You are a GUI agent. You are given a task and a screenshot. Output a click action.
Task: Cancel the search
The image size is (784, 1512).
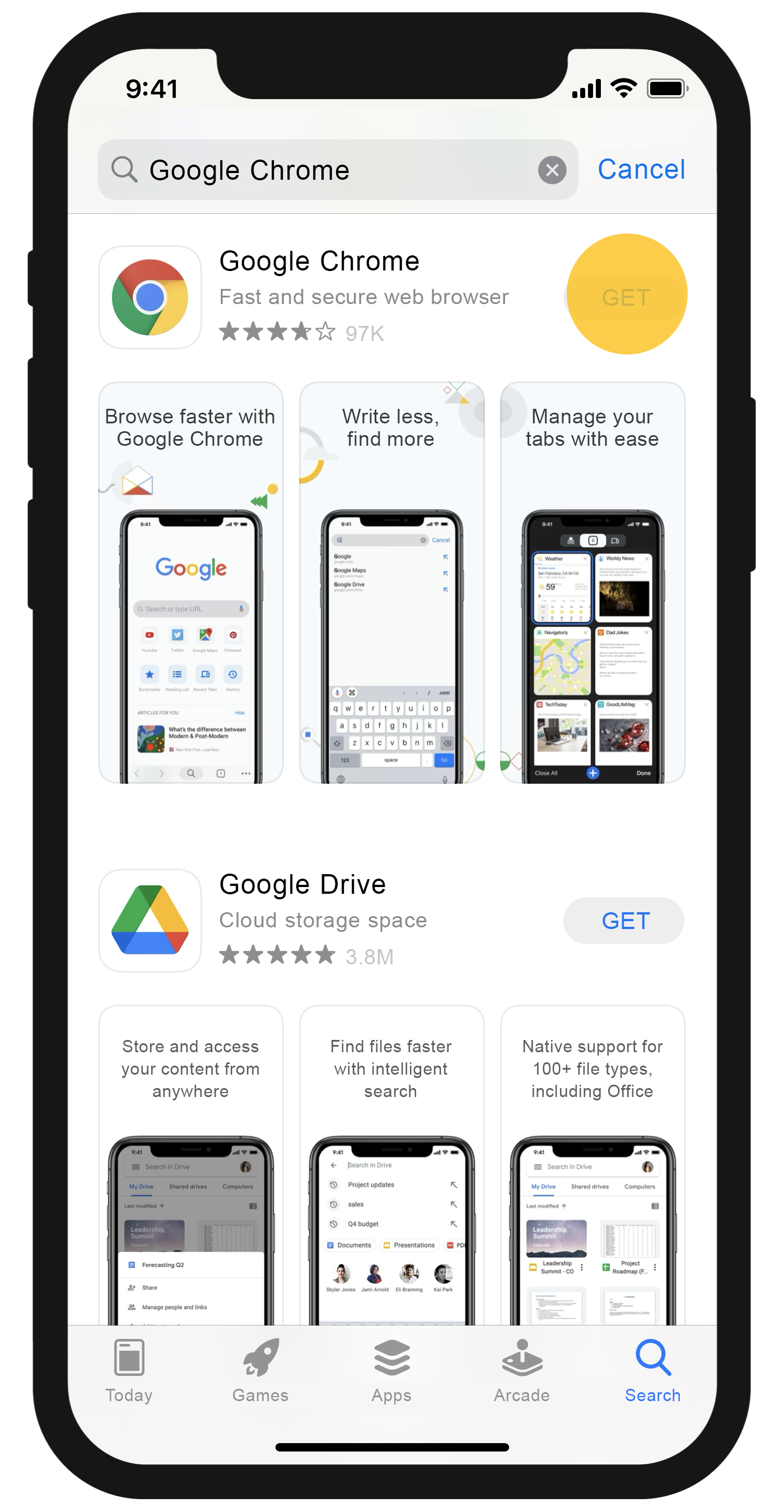pos(641,170)
